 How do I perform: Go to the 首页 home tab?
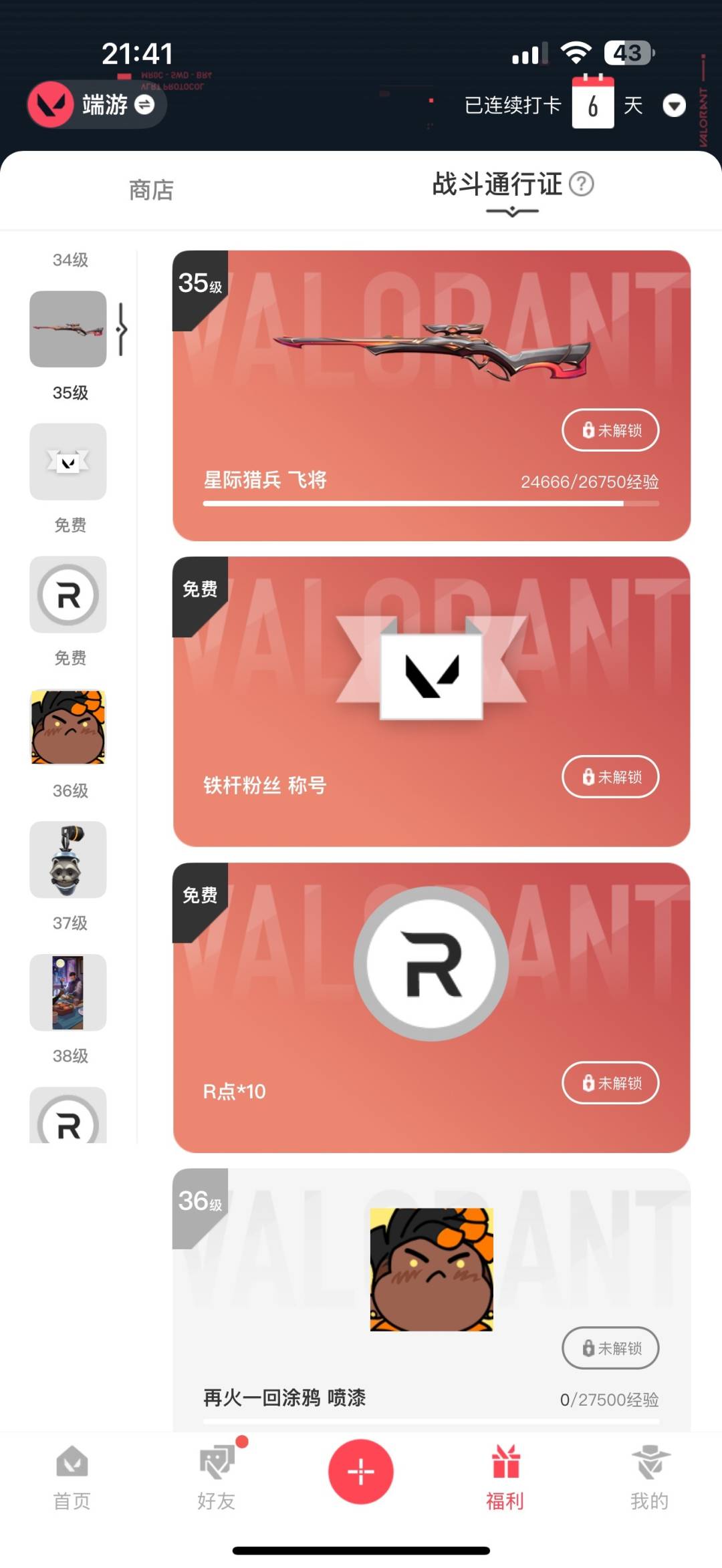click(x=72, y=1476)
